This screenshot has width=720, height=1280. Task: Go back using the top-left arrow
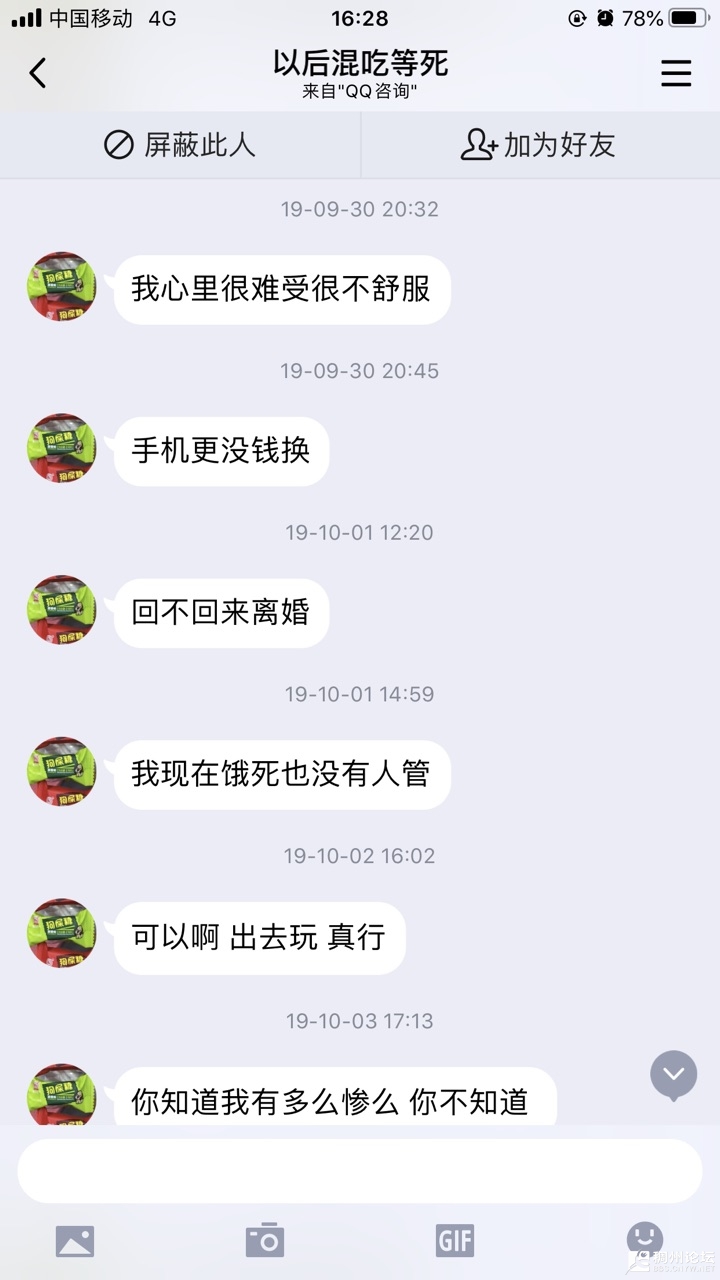(x=38, y=73)
